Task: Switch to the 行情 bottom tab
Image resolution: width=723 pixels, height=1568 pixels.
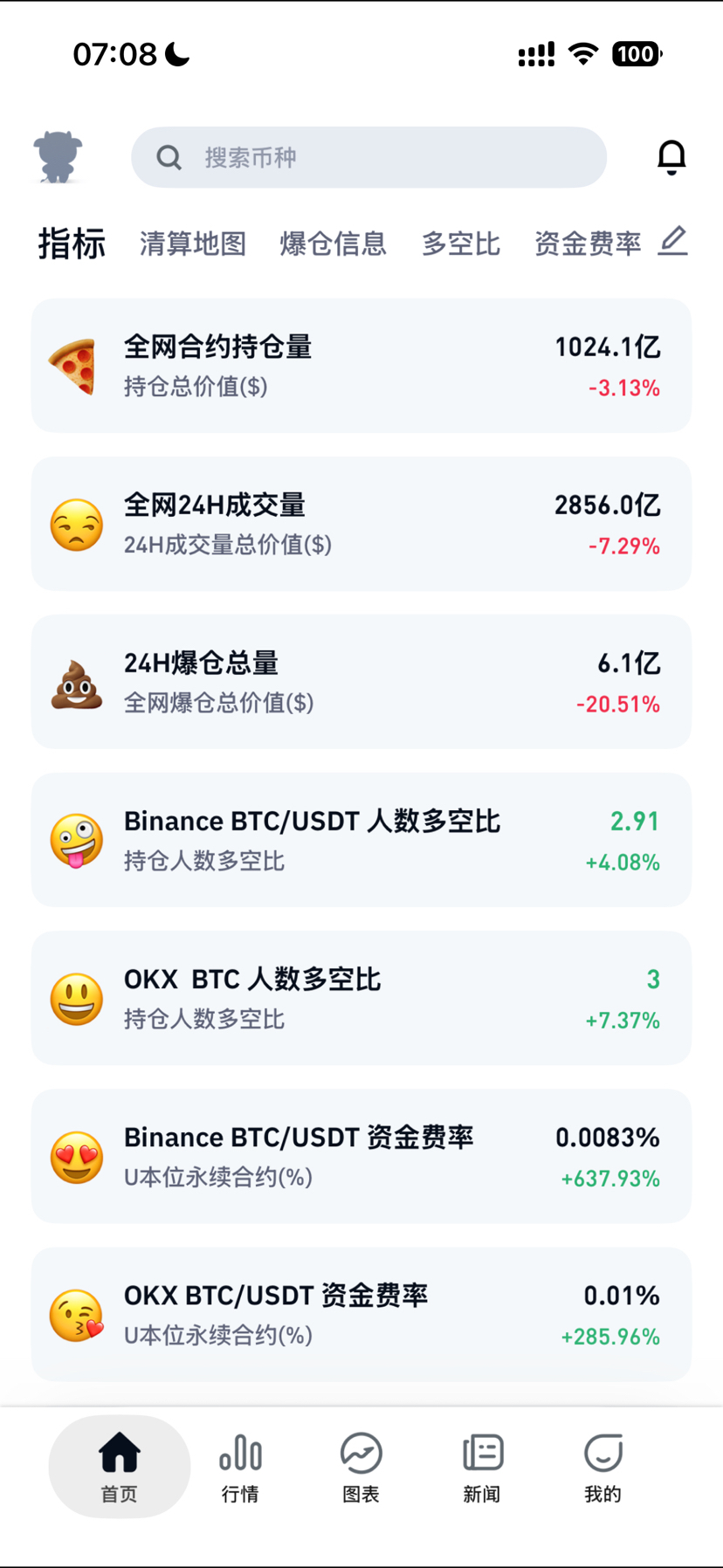Action: click(x=240, y=1467)
